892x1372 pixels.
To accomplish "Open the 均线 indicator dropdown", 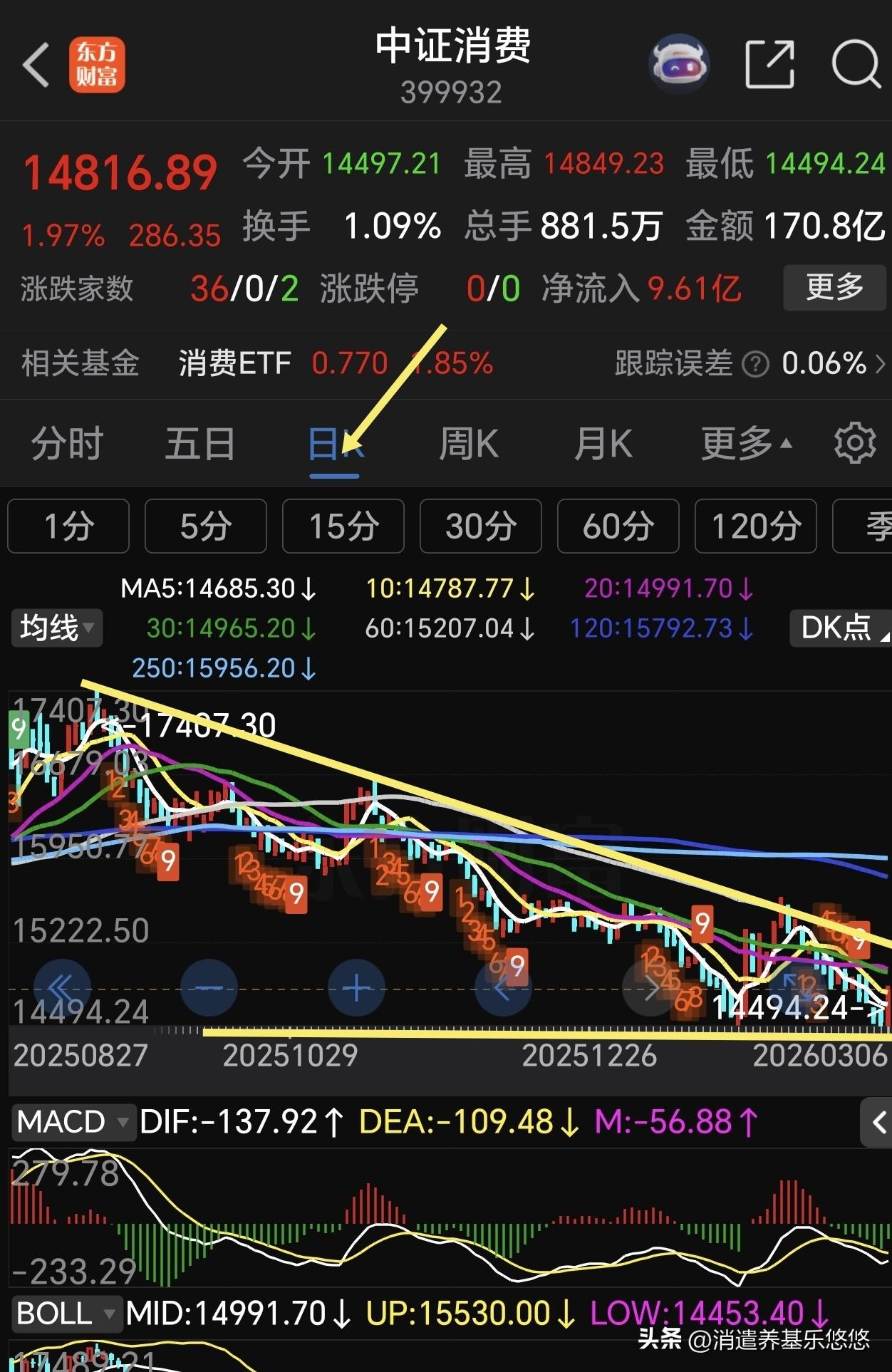I will [56, 628].
